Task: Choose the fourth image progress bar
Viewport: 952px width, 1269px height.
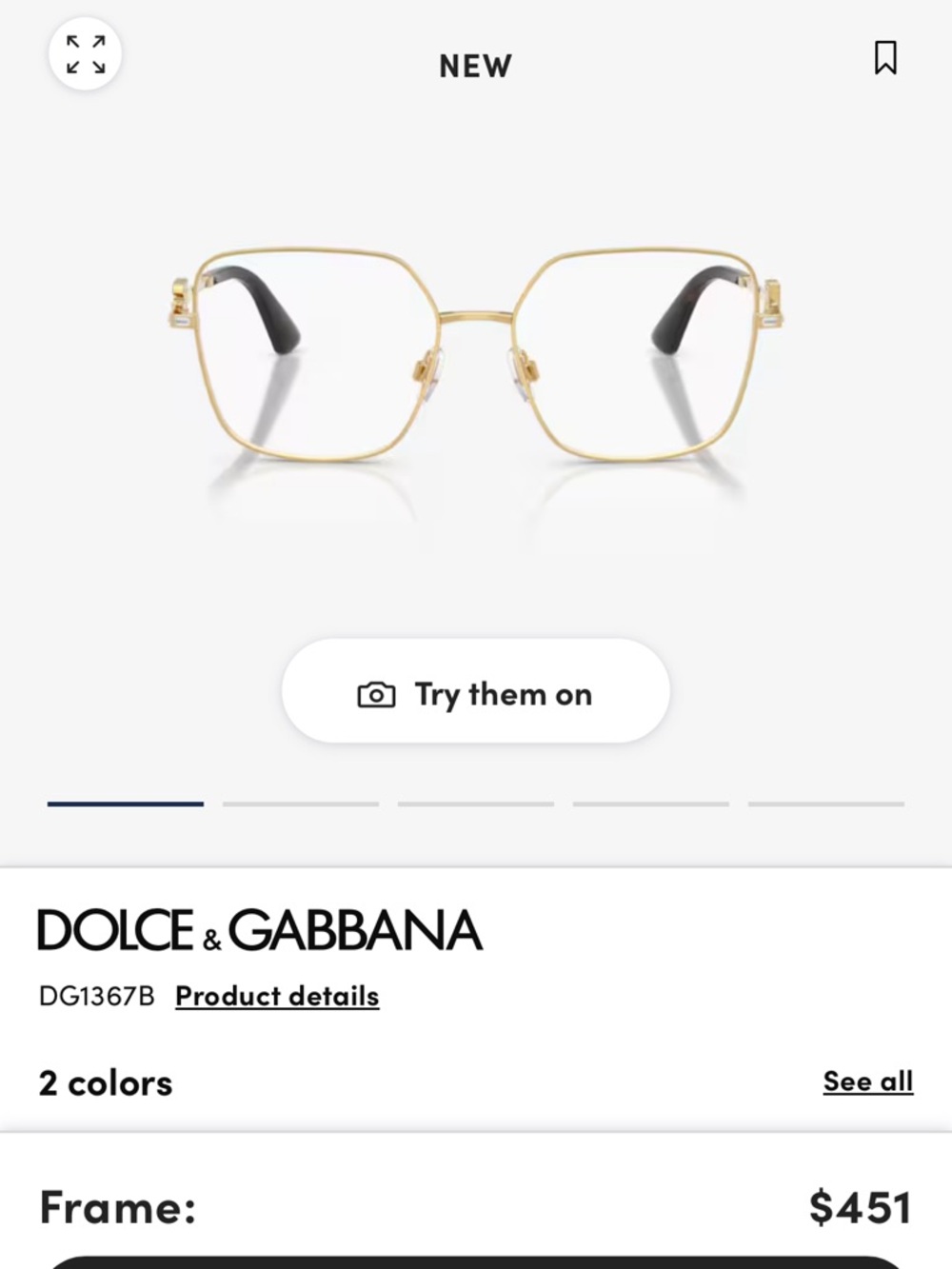Action: pyautogui.click(x=651, y=803)
